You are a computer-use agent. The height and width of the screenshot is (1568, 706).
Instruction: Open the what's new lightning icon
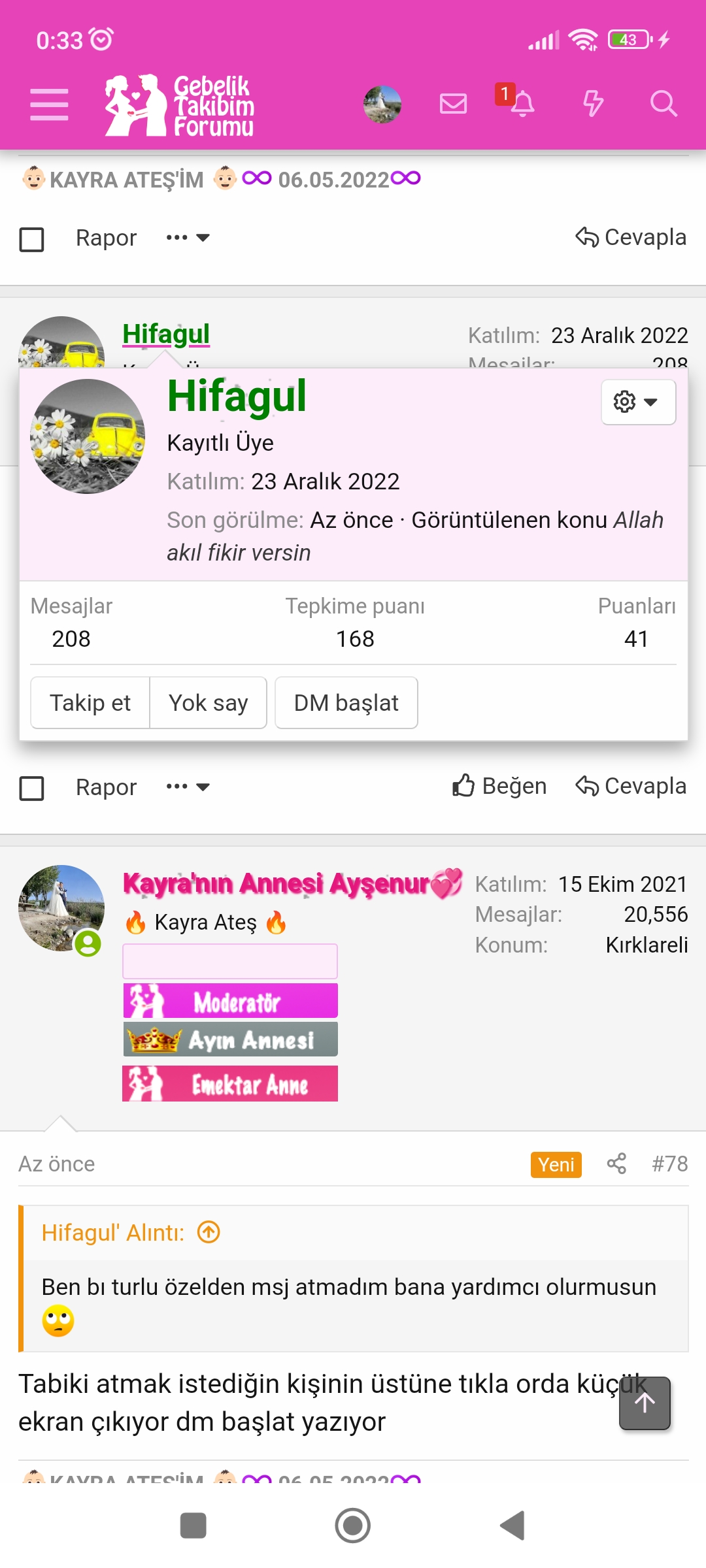coord(593,104)
